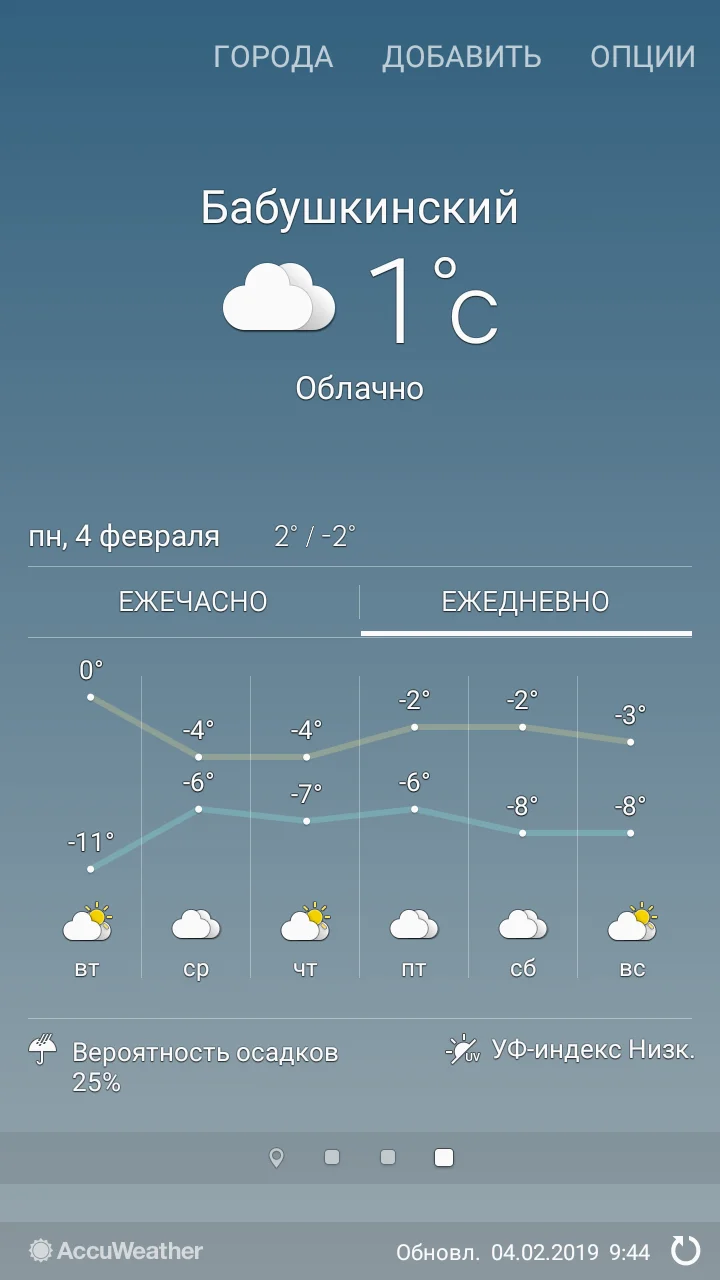This screenshot has height=1280, width=720.
Task: Select the location pin page indicator
Action: [x=277, y=1157]
